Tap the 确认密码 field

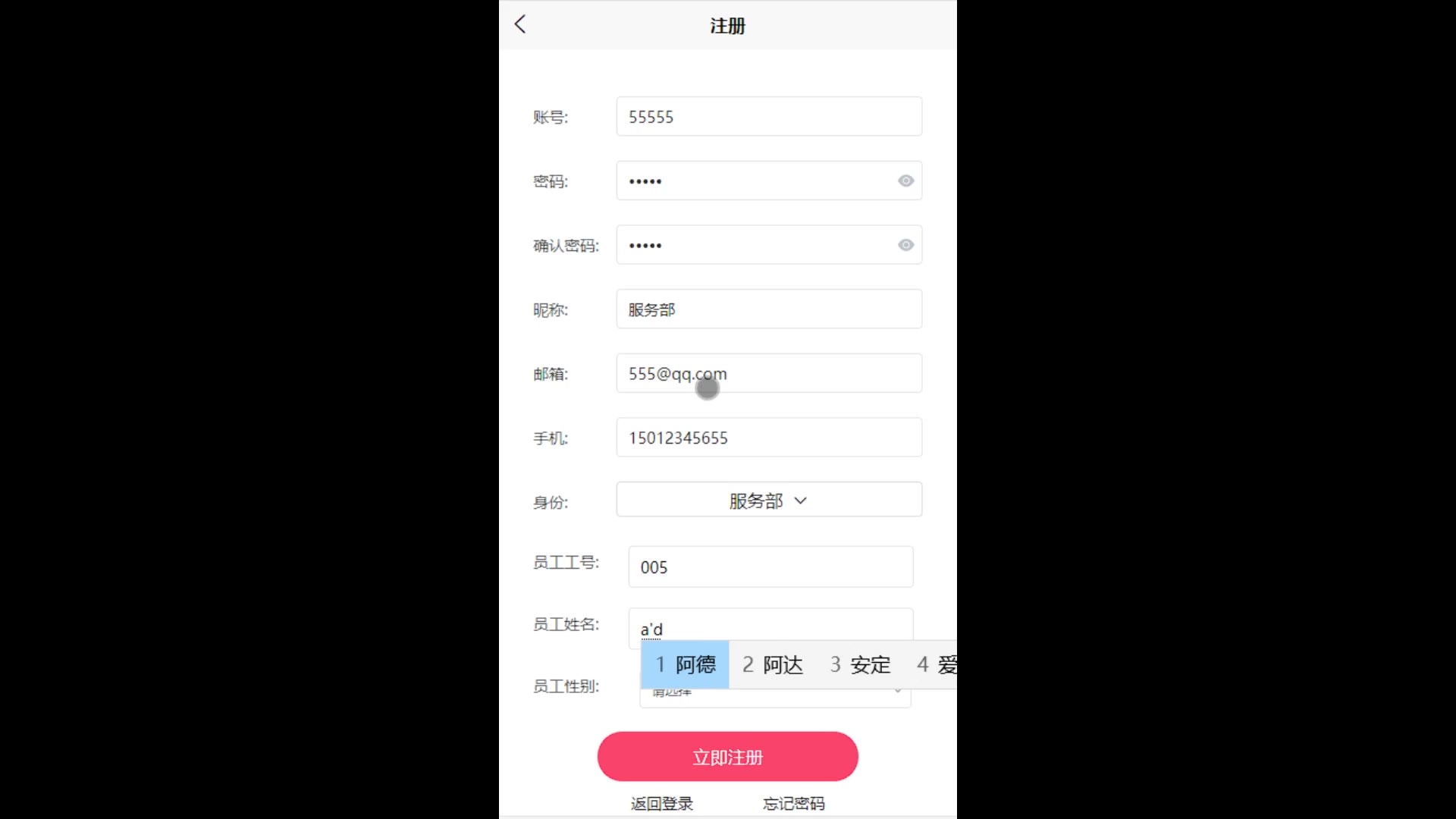pyautogui.click(x=755, y=245)
